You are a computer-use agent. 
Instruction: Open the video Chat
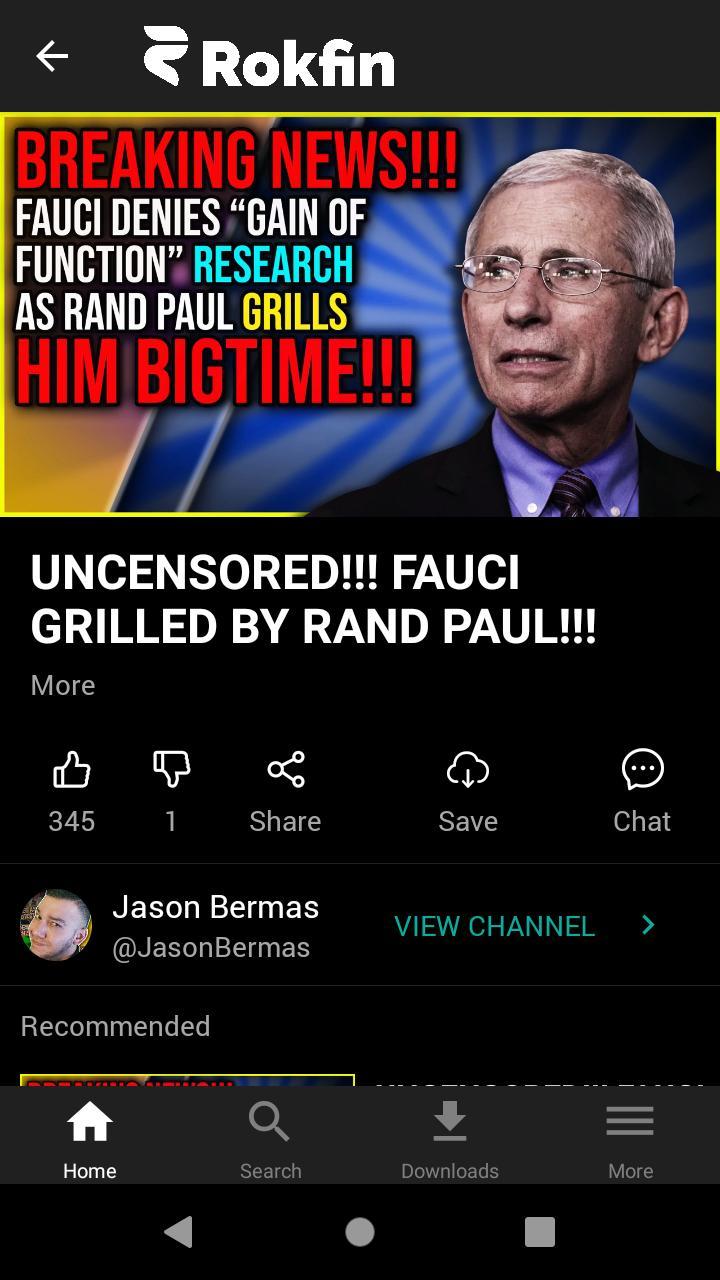point(642,771)
